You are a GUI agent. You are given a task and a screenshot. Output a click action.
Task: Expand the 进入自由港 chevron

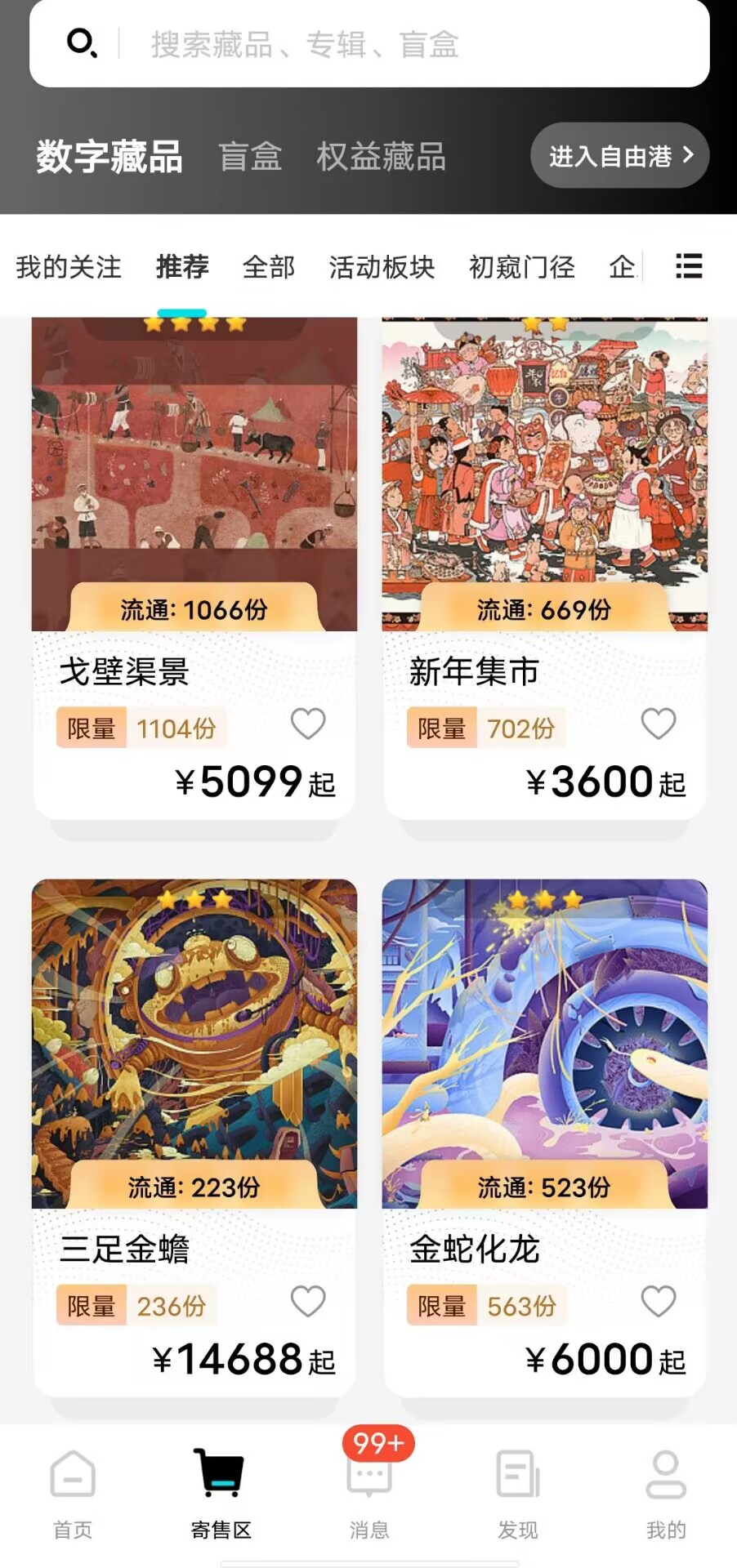[x=690, y=155]
